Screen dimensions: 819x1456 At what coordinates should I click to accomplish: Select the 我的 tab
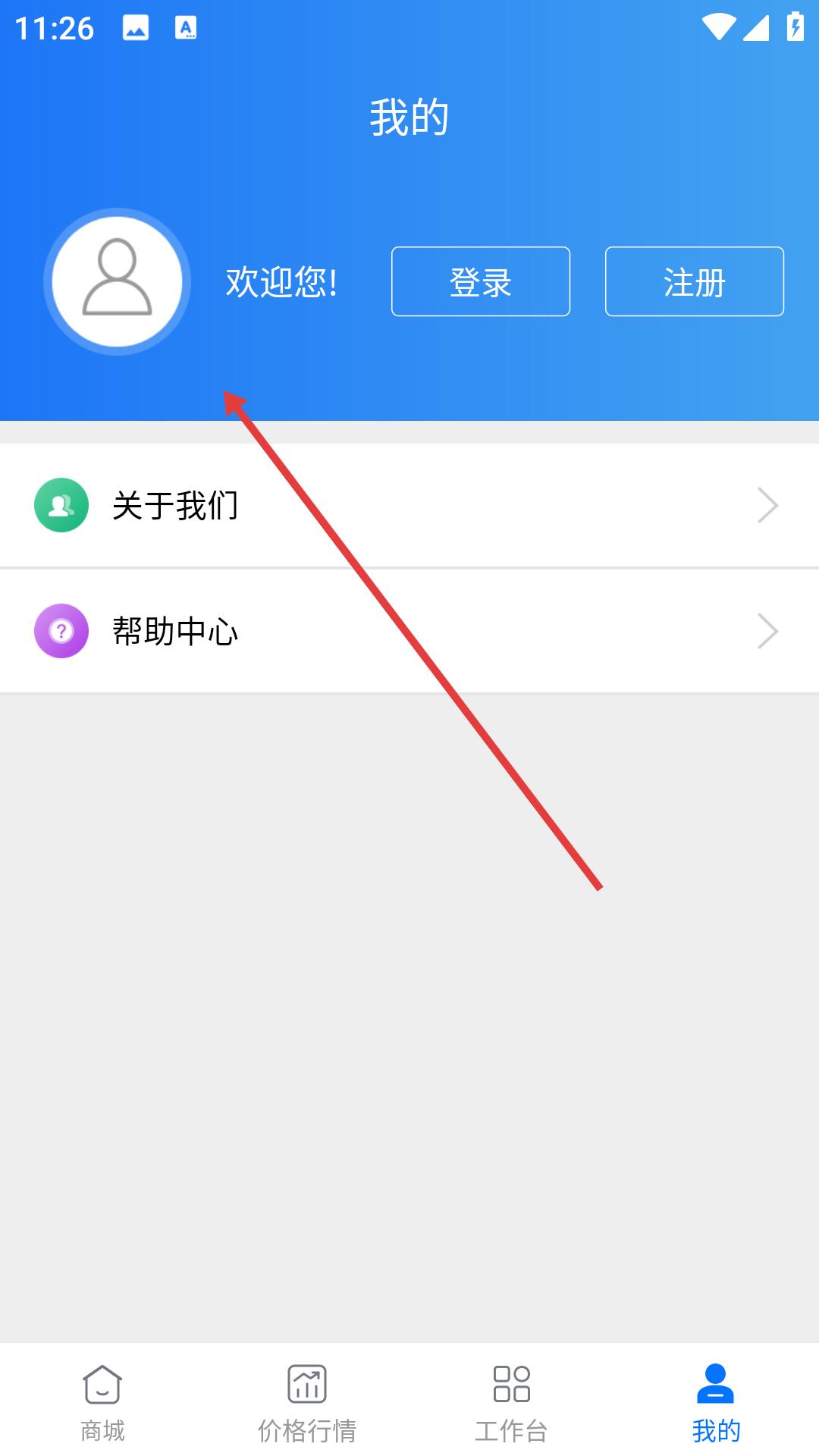717,1404
